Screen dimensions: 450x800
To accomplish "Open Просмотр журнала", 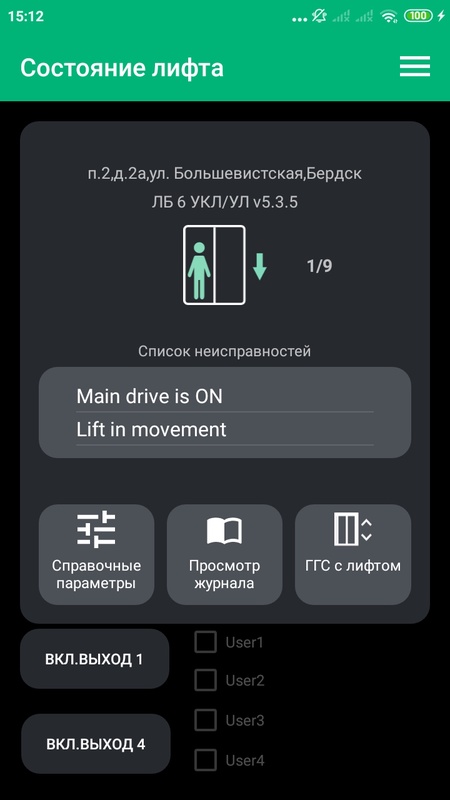I will (224, 555).
